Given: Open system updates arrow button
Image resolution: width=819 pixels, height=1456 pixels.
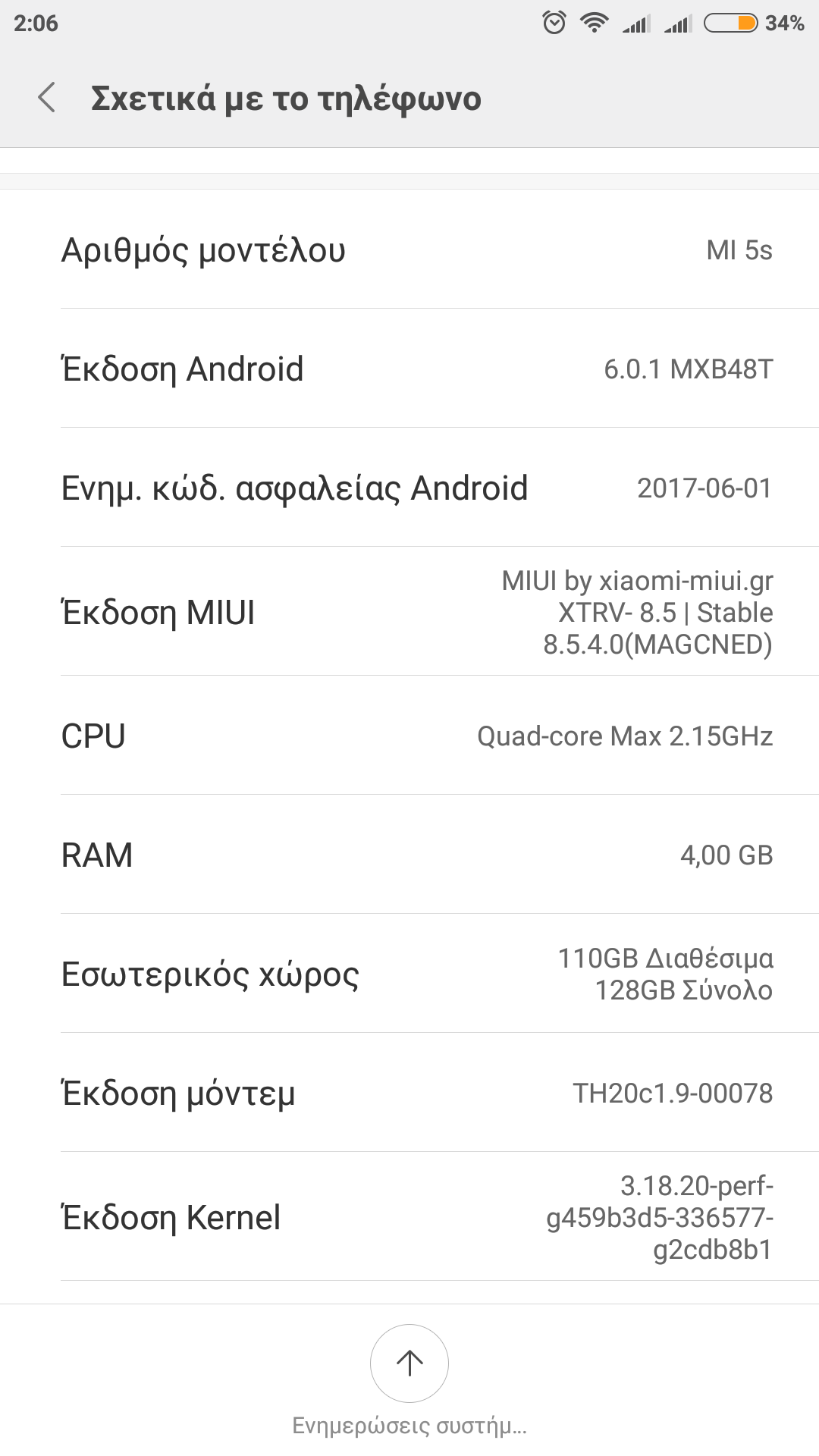Looking at the screenshot, I should pos(409,1363).
